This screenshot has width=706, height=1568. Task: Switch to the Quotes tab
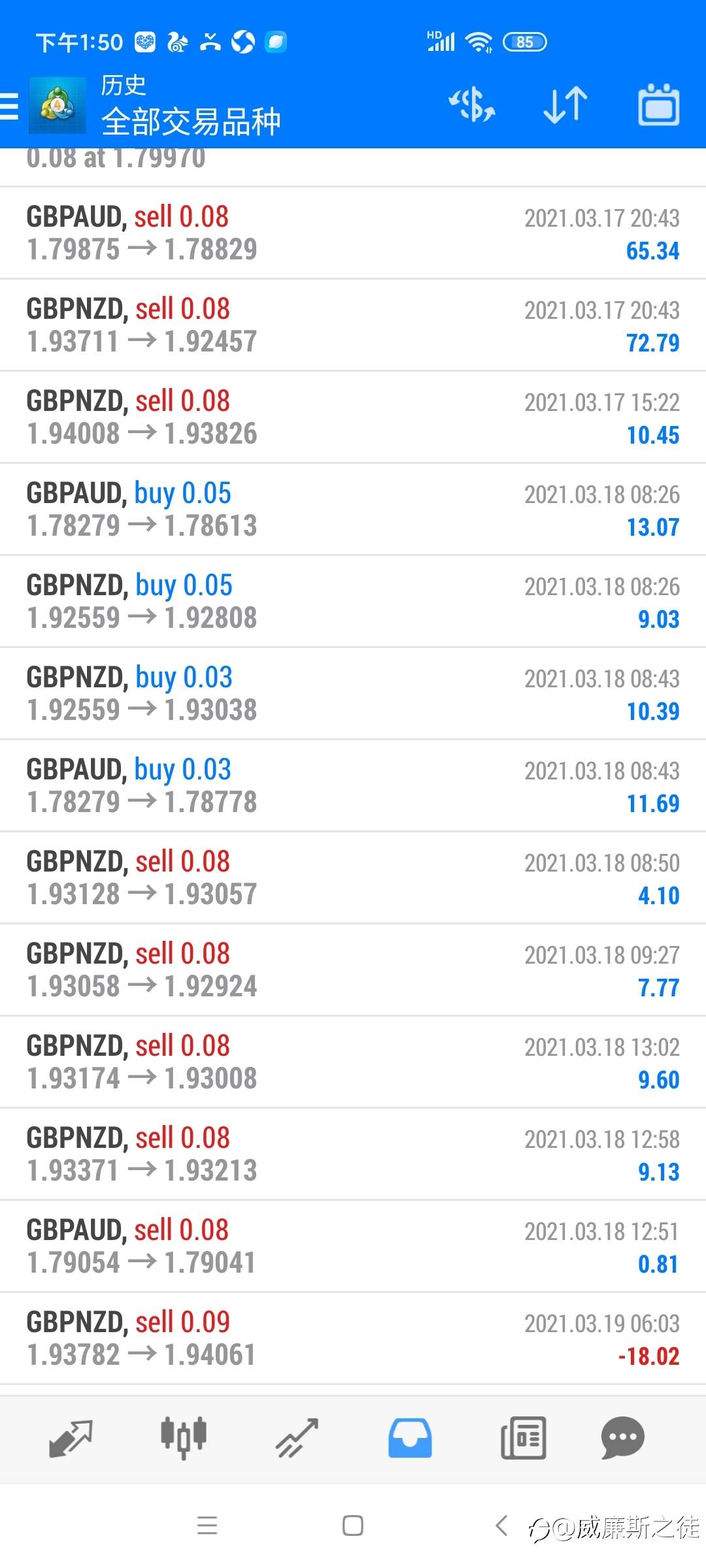coord(71,1439)
